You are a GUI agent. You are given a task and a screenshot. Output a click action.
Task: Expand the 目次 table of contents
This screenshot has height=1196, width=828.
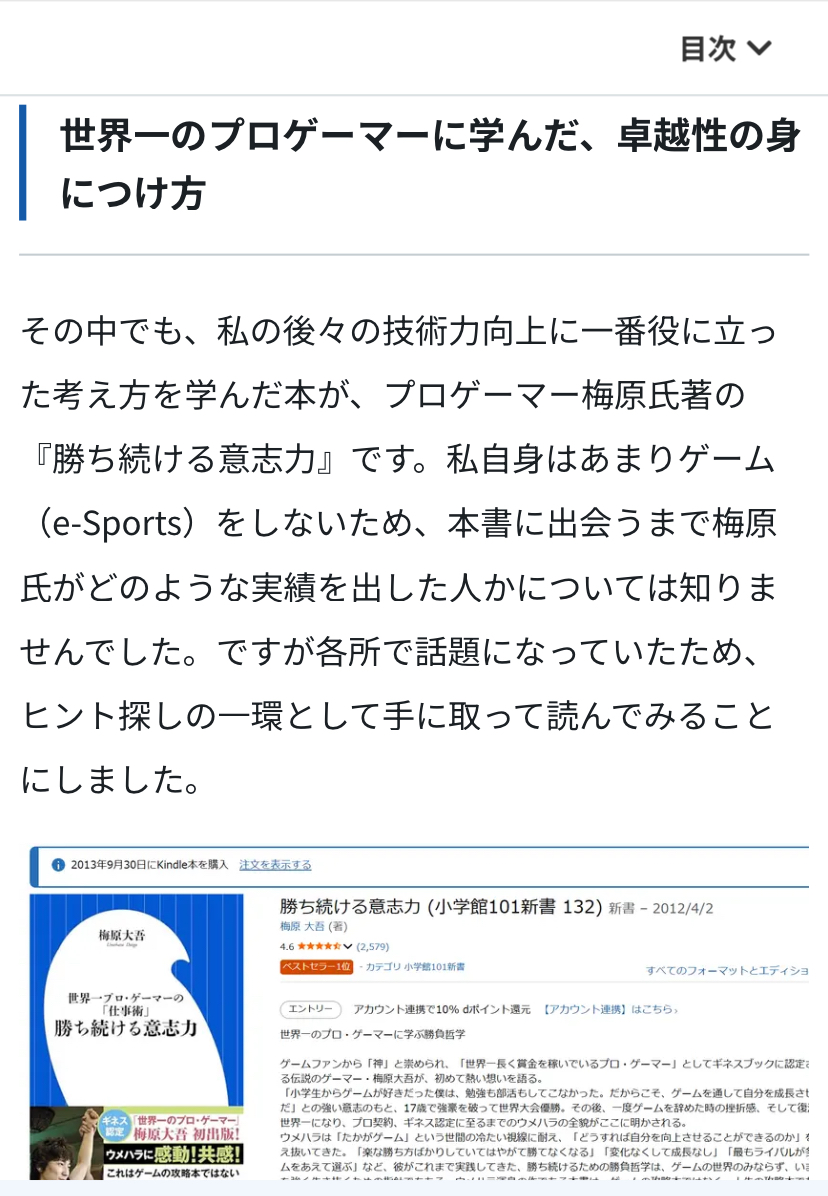[726, 48]
